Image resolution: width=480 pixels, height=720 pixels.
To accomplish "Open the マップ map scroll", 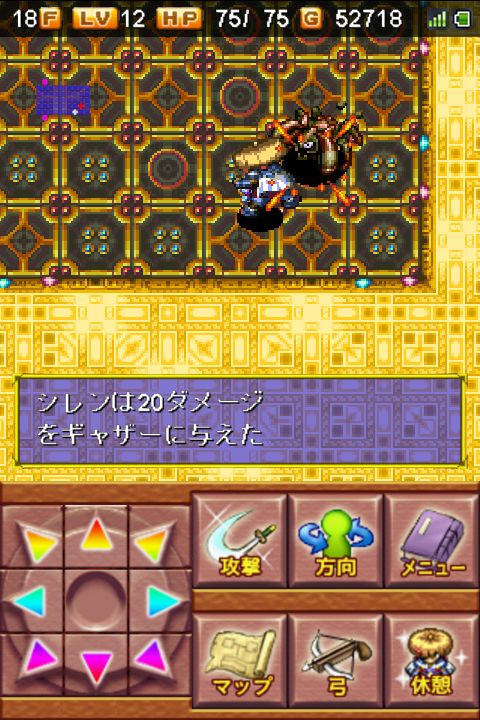I will (239, 660).
